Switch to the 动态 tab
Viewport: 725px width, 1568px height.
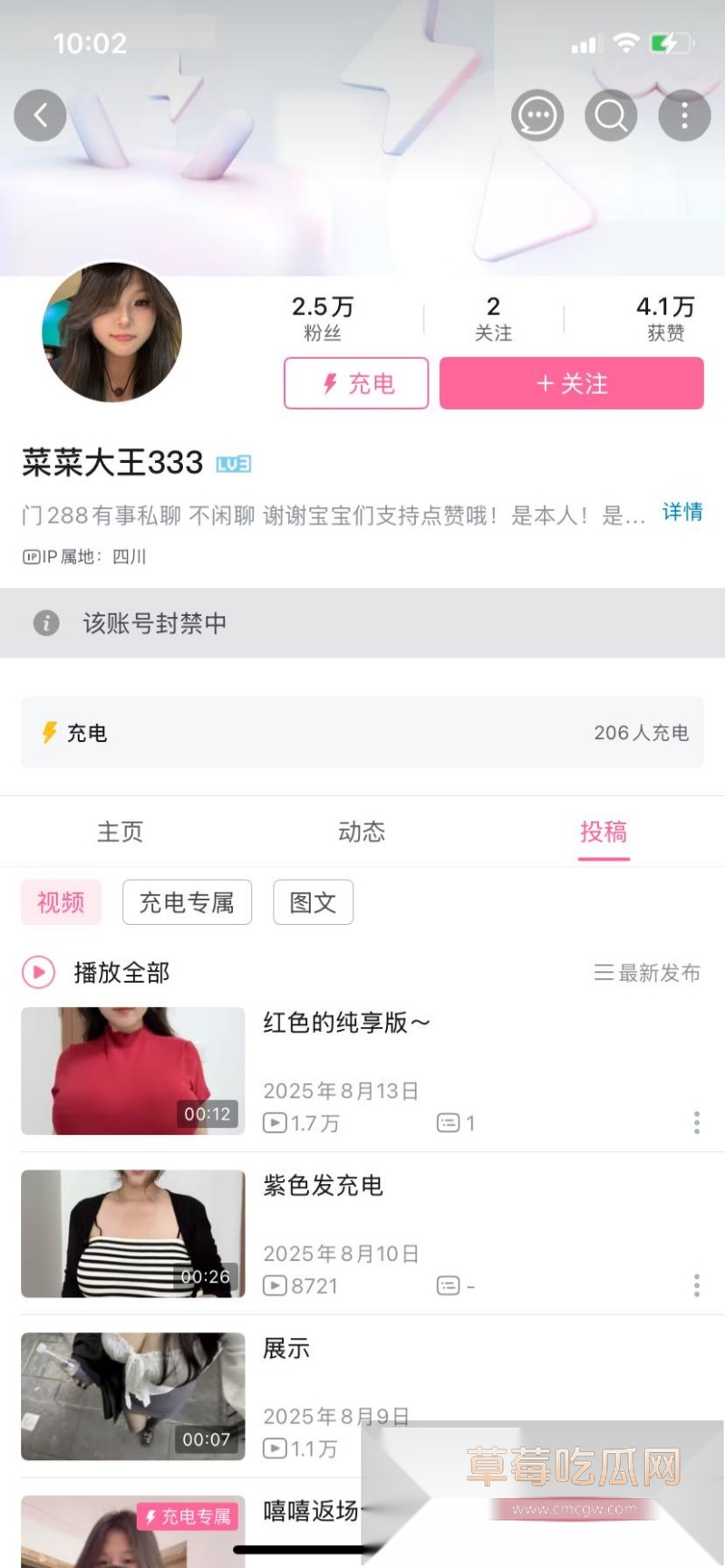(x=362, y=831)
